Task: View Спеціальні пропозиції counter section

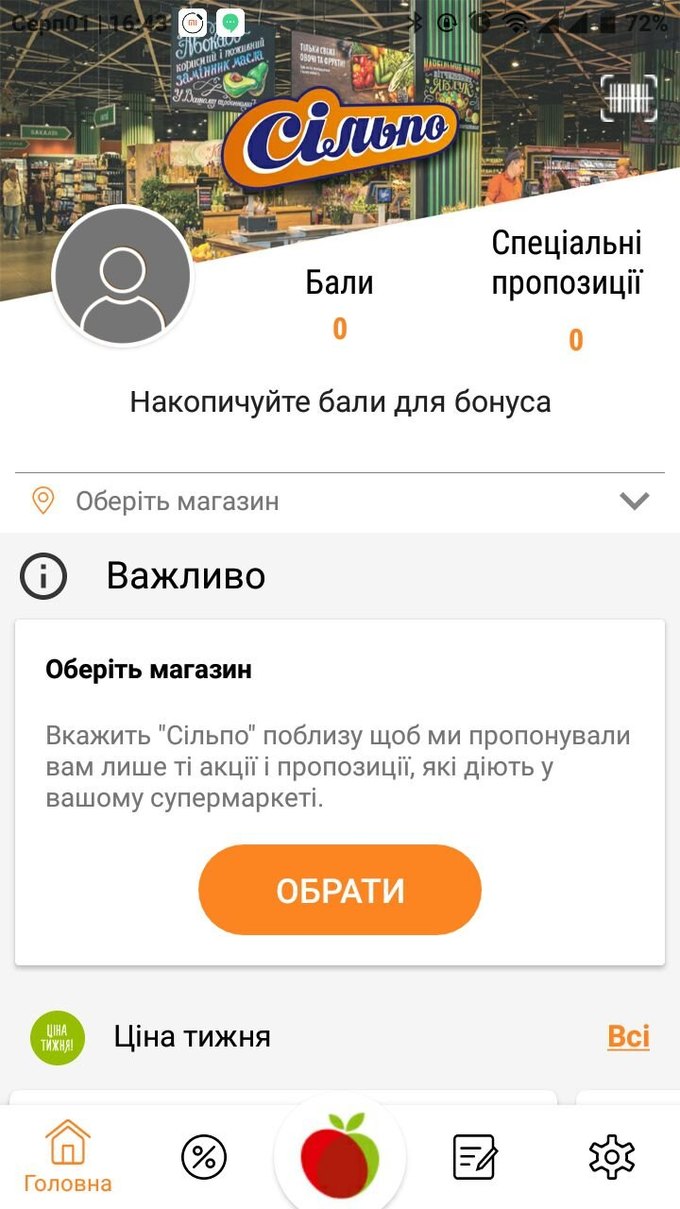Action: 567,290
